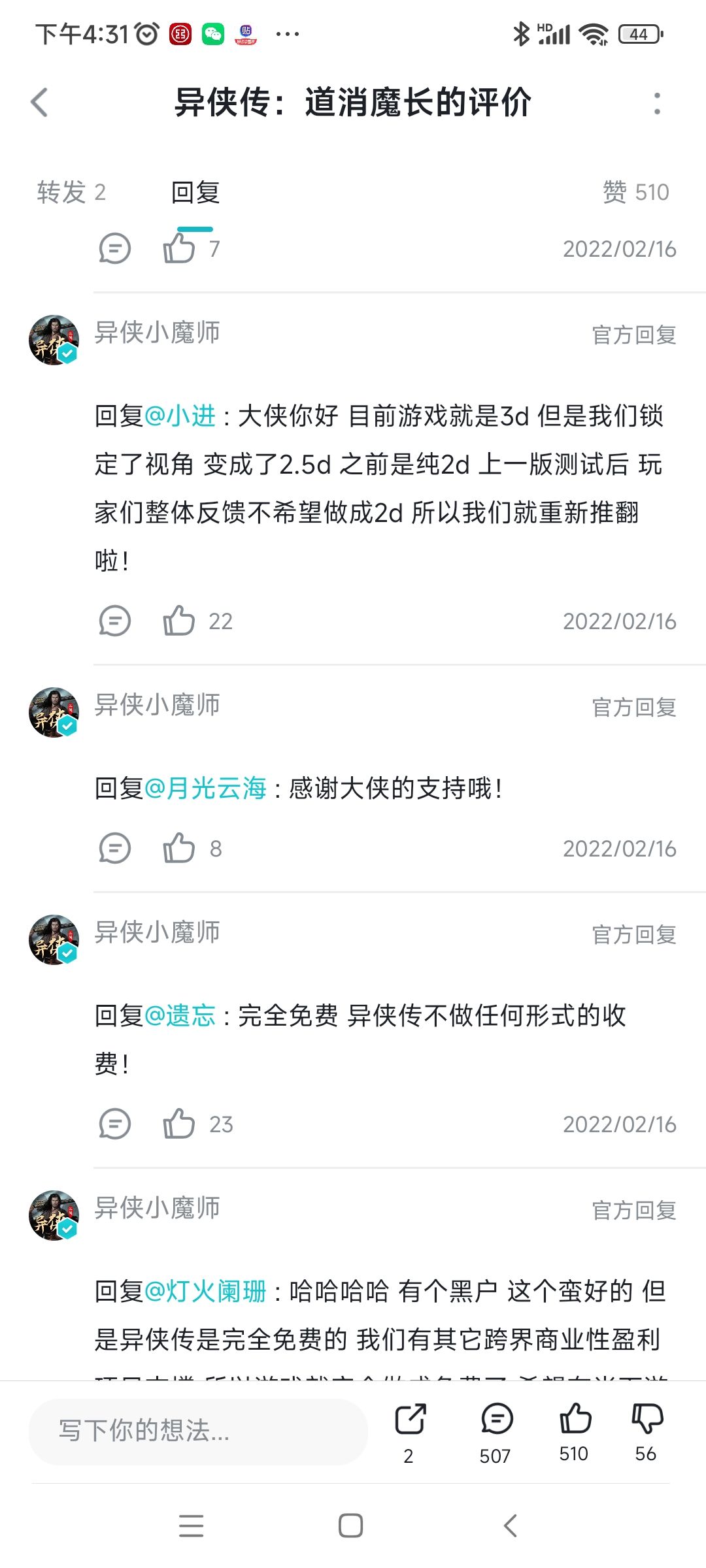Downvote the review with 56 dislikes
Viewport: 706px width, 1568px height.
(647, 1431)
